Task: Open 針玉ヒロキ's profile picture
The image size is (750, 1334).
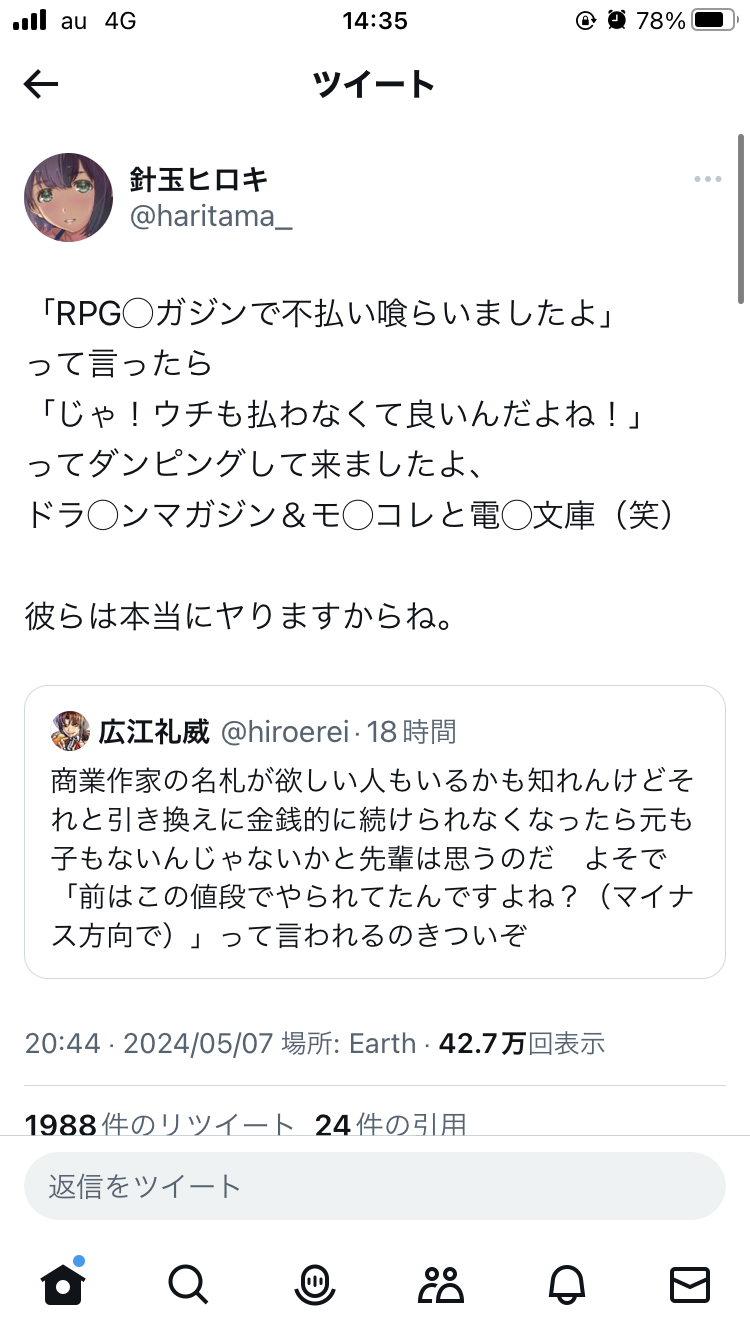Action: click(68, 197)
